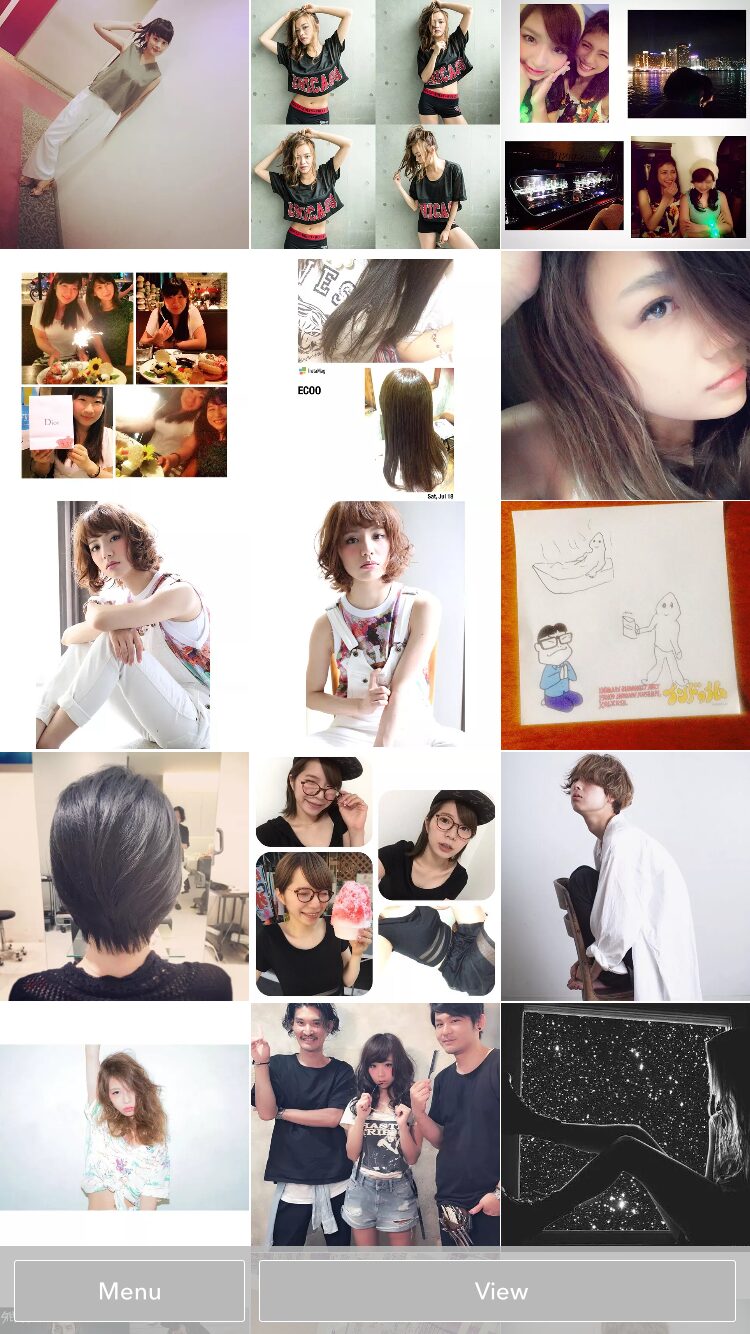Open the collage of girl with glasses and cap
Image resolution: width=750 pixels, height=1334 pixels.
coord(375,876)
